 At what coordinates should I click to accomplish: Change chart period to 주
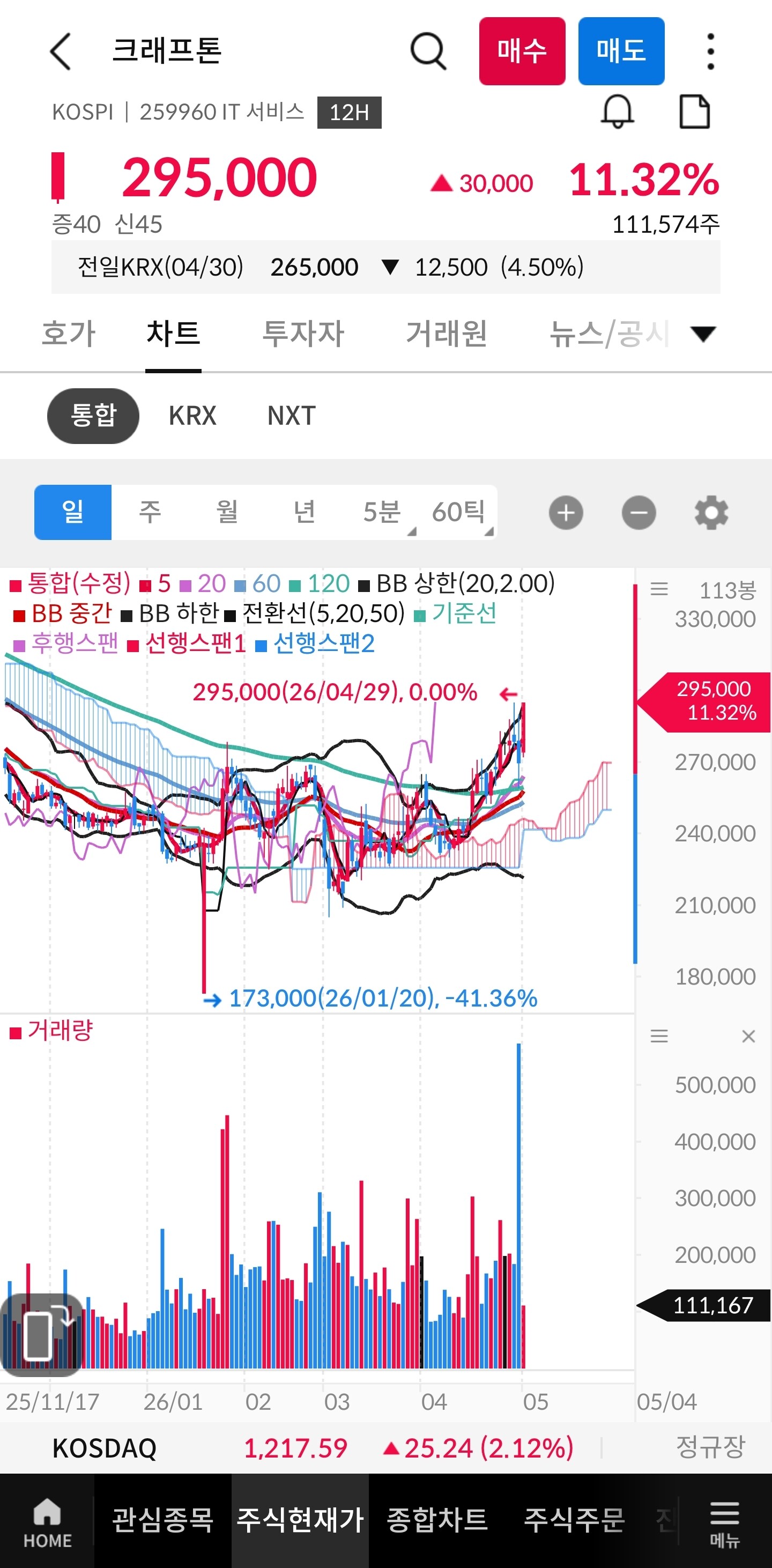pos(150,512)
